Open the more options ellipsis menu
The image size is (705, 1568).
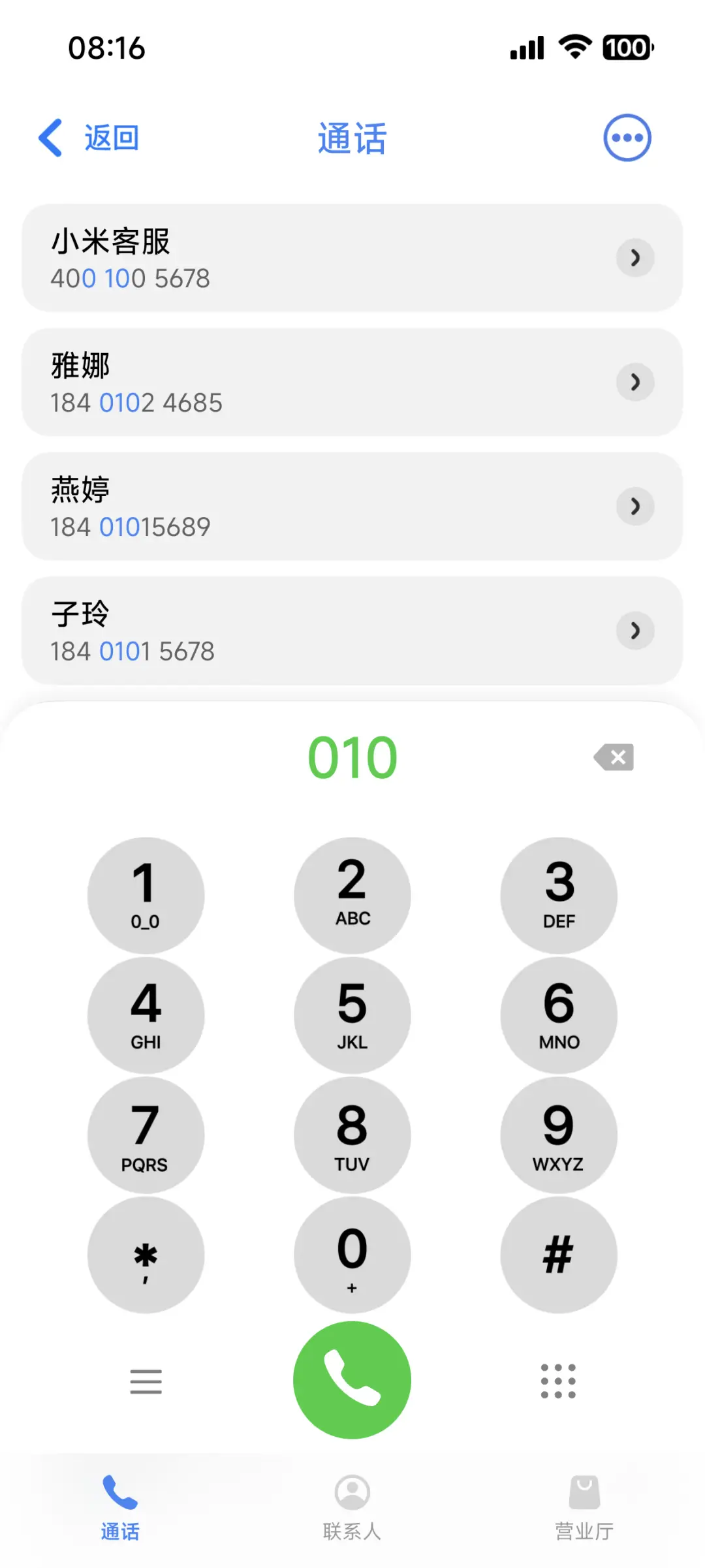click(626, 137)
